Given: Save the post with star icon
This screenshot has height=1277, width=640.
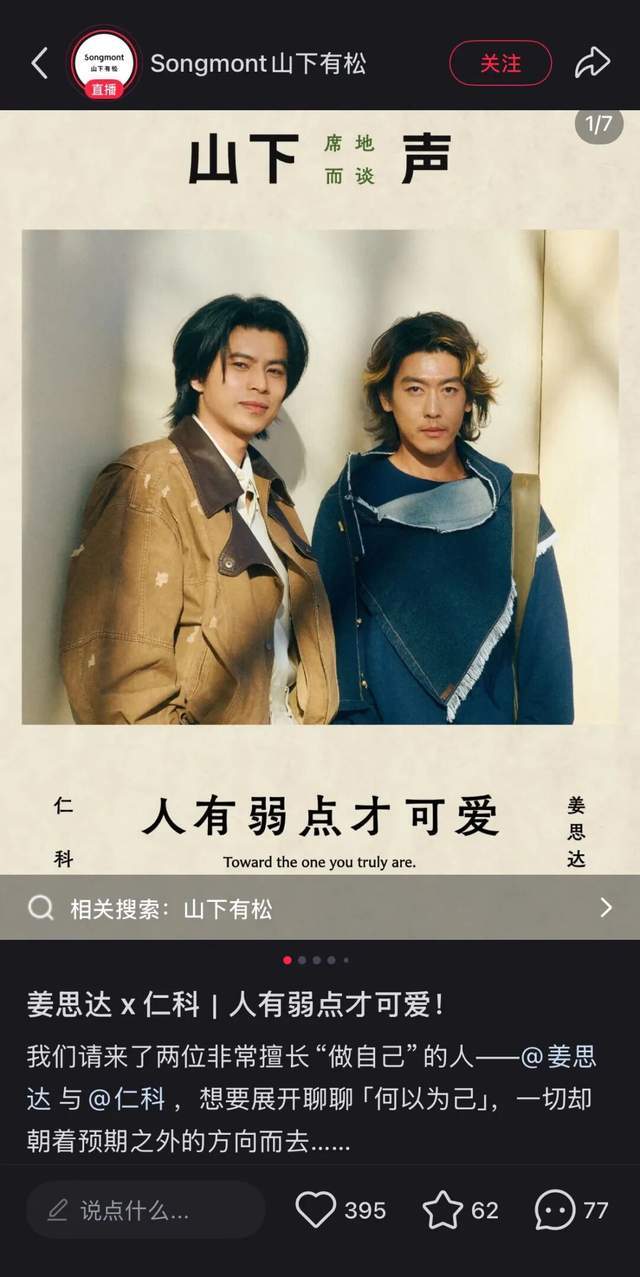Looking at the screenshot, I should point(443,1210).
